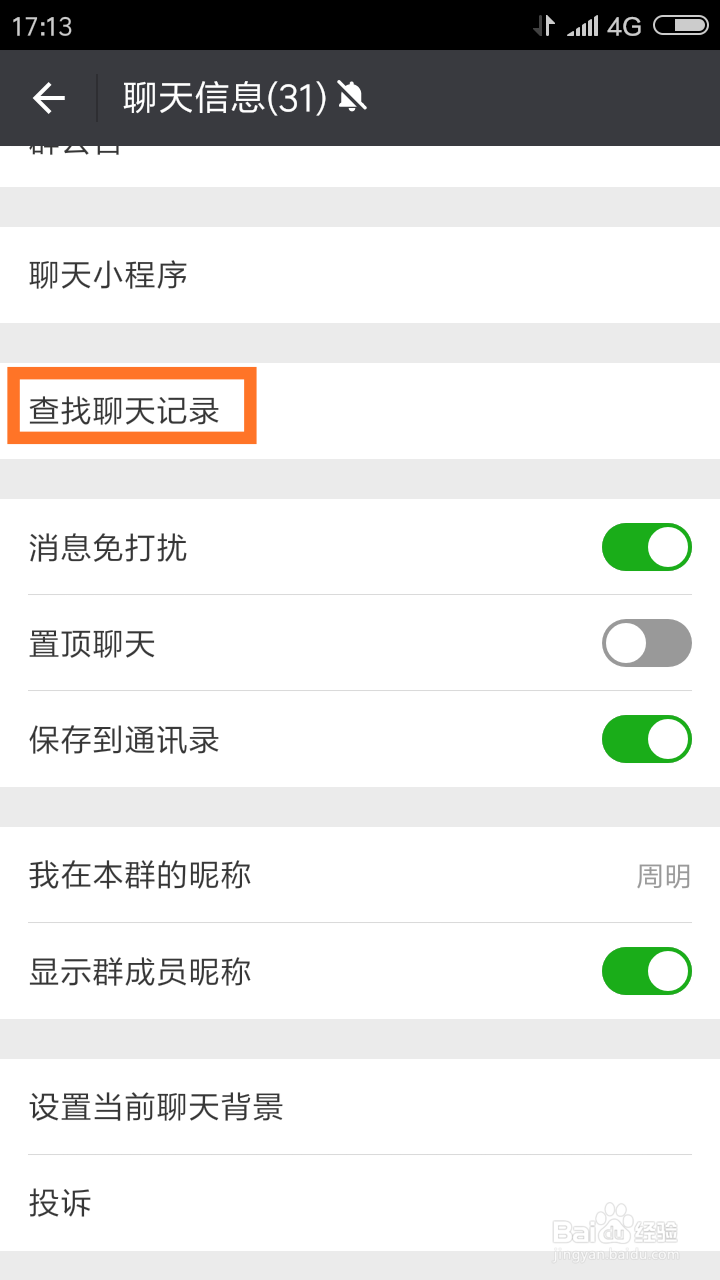Tap the signal strength bars icon

585,25
